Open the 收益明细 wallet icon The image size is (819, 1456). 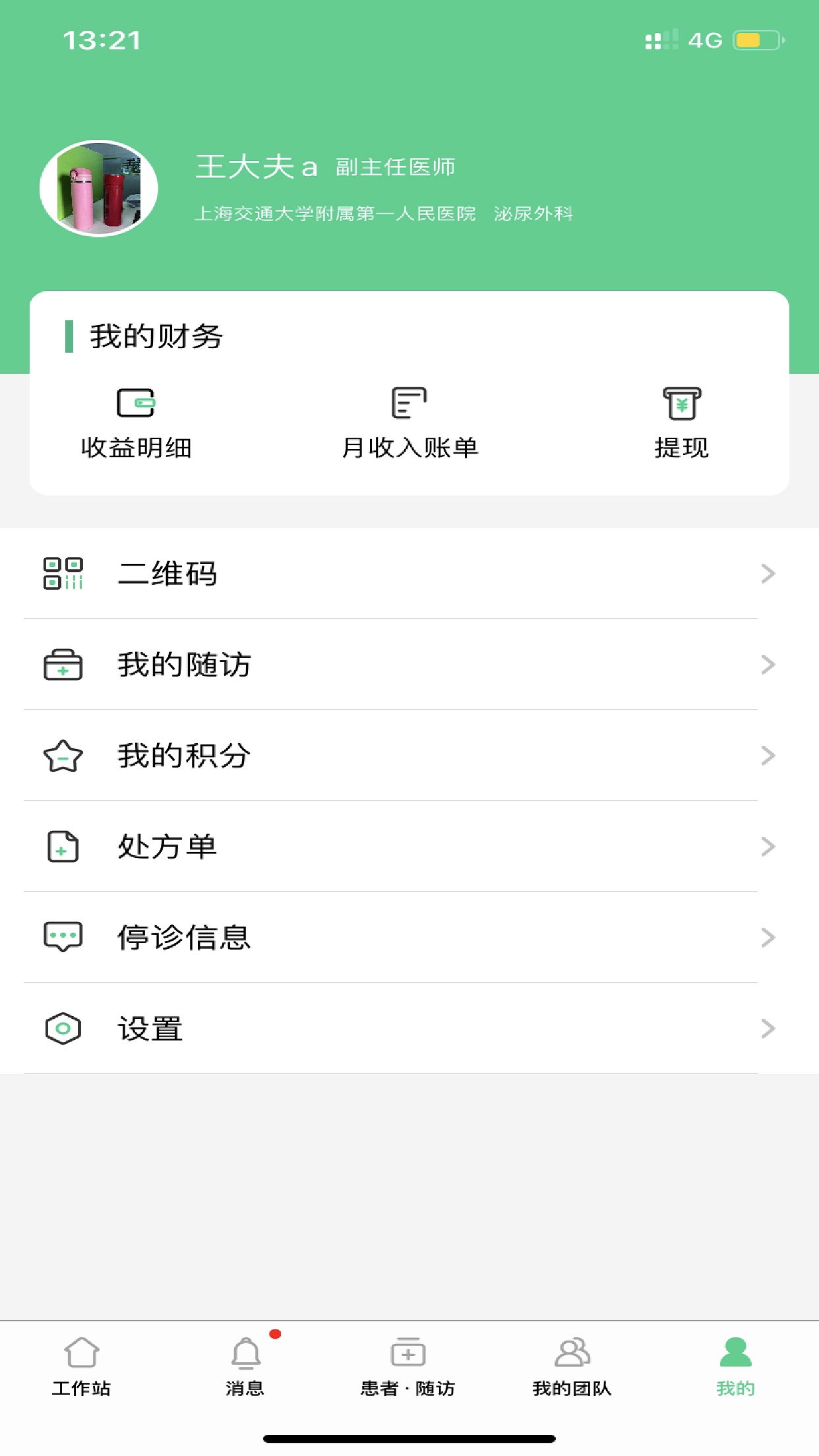135,403
